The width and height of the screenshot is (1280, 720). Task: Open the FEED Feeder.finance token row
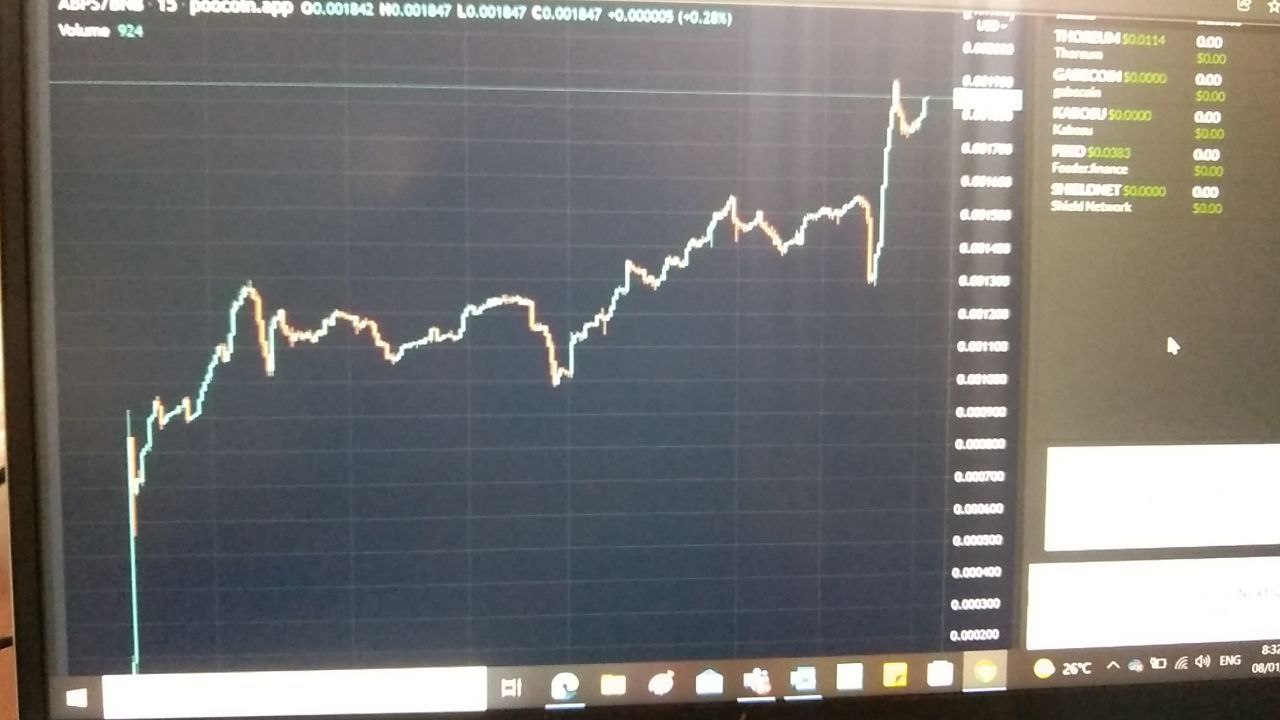pyautogui.click(x=1140, y=160)
